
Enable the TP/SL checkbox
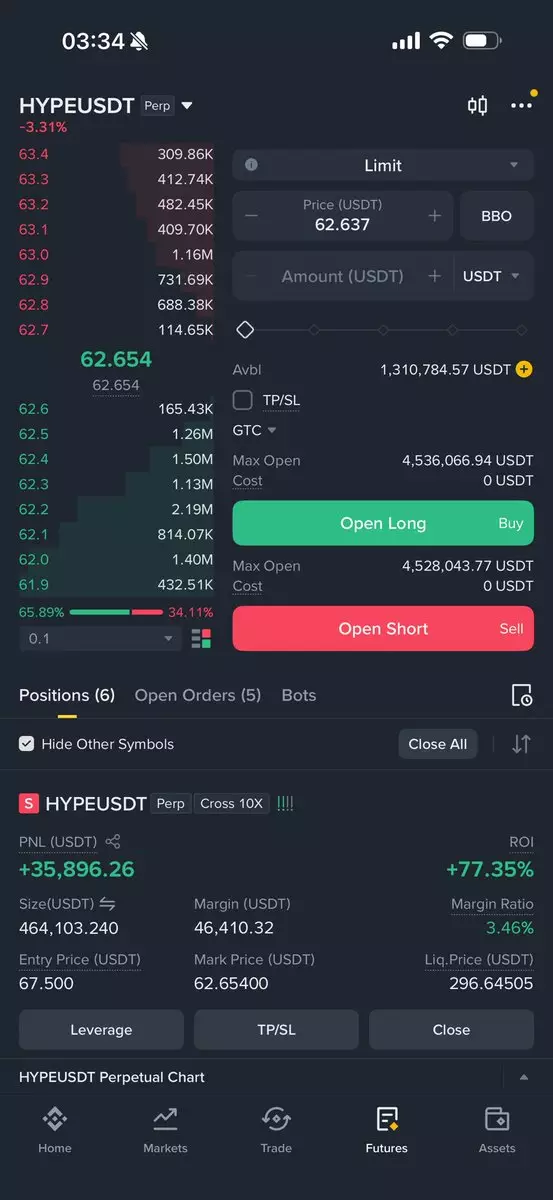pos(243,400)
